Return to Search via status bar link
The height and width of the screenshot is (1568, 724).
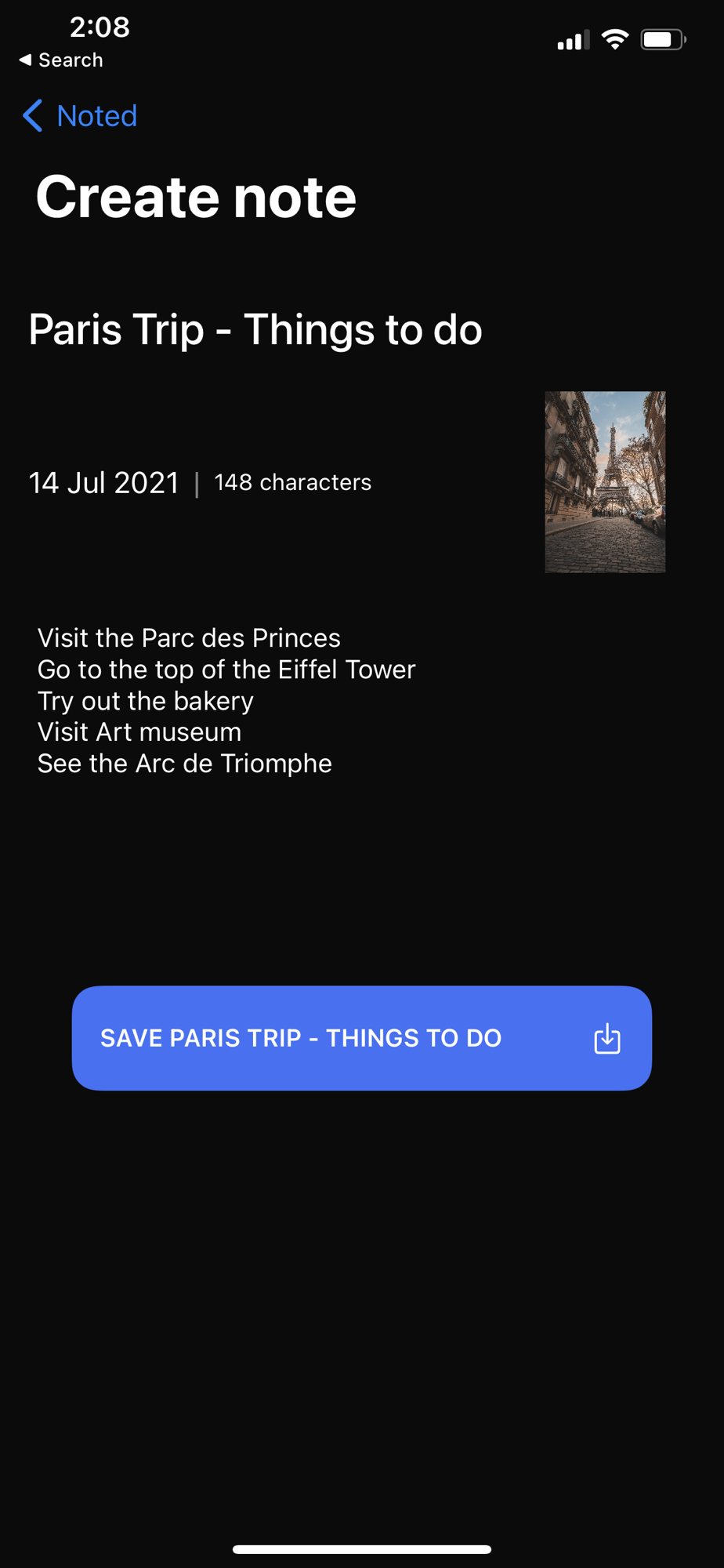pos(61,60)
